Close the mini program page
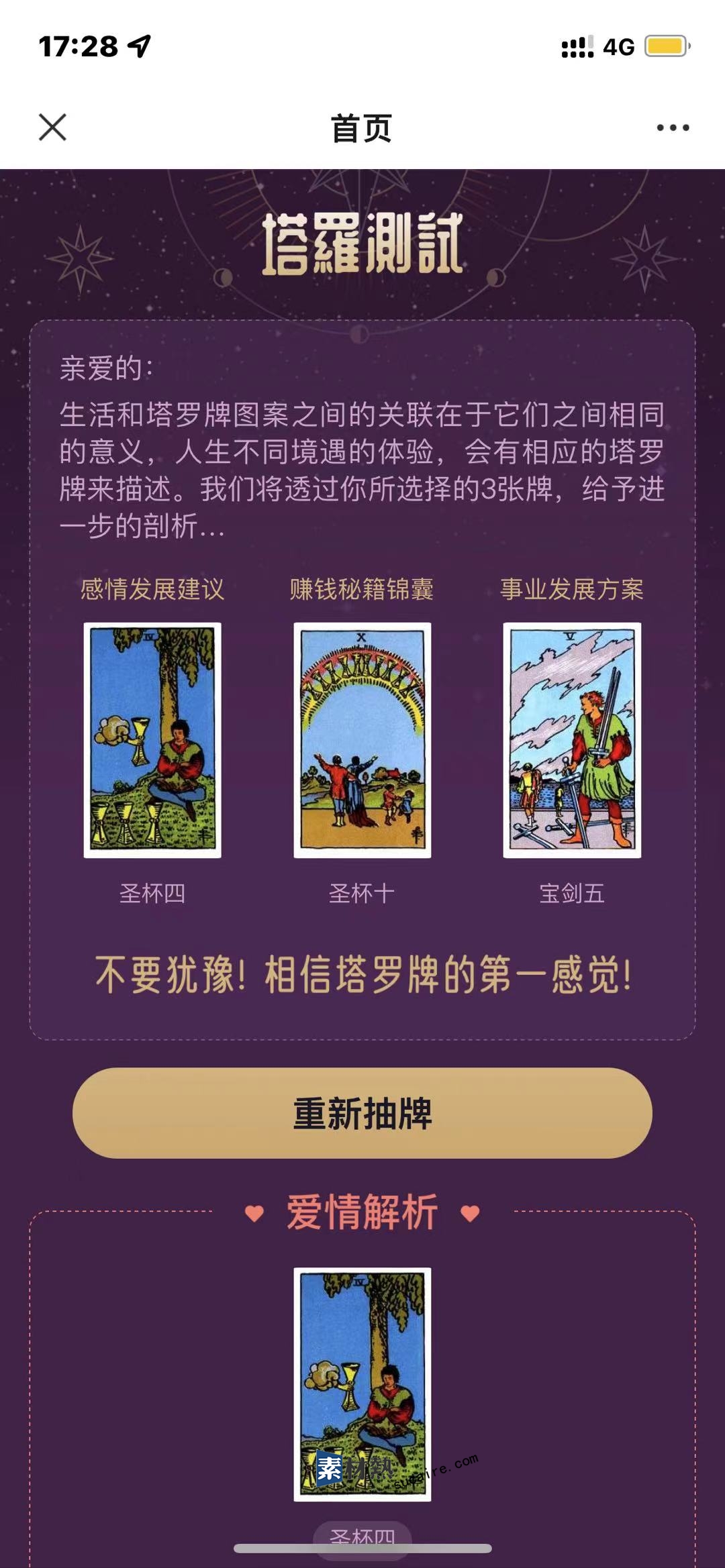 click(x=52, y=127)
